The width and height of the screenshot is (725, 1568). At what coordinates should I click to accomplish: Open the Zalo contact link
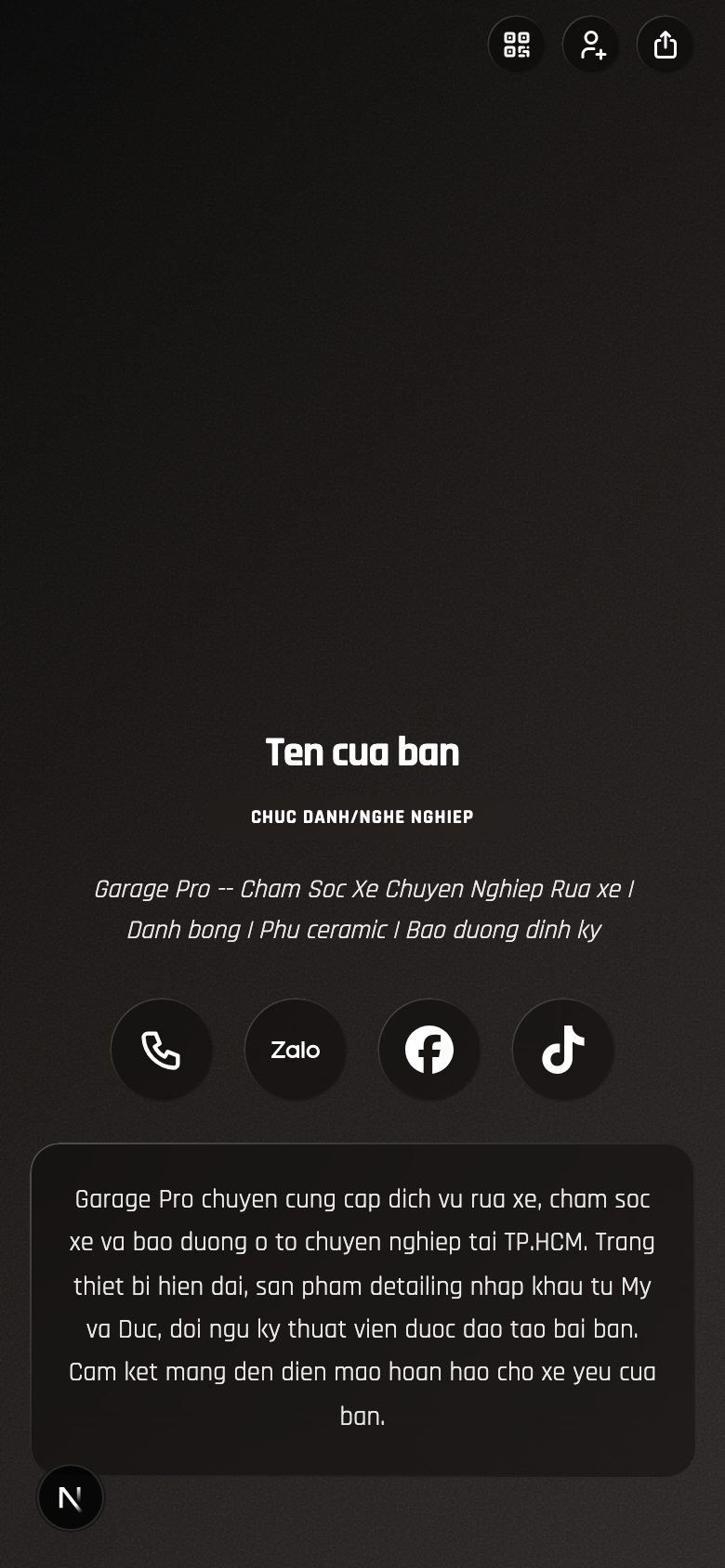click(296, 1050)
